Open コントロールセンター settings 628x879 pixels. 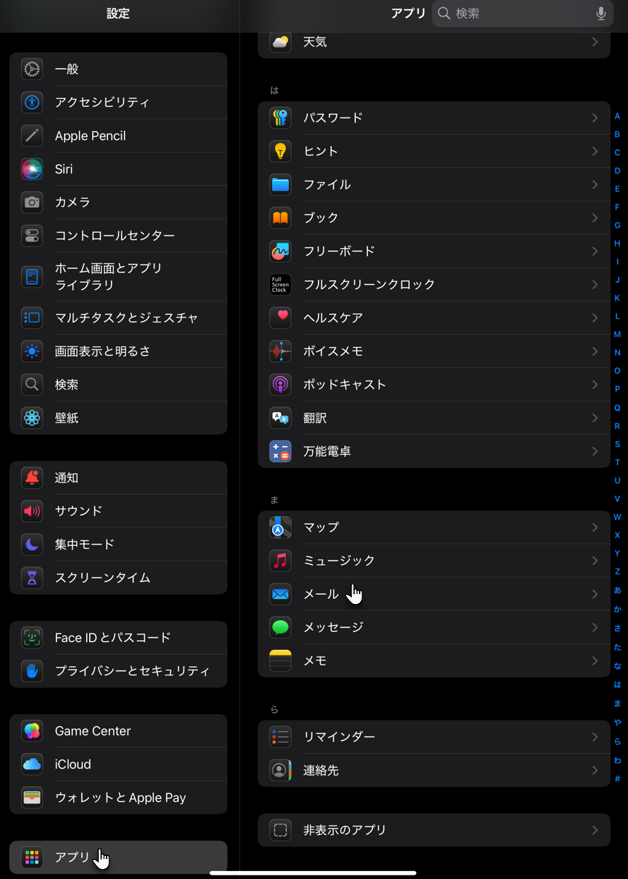point(118,236)
